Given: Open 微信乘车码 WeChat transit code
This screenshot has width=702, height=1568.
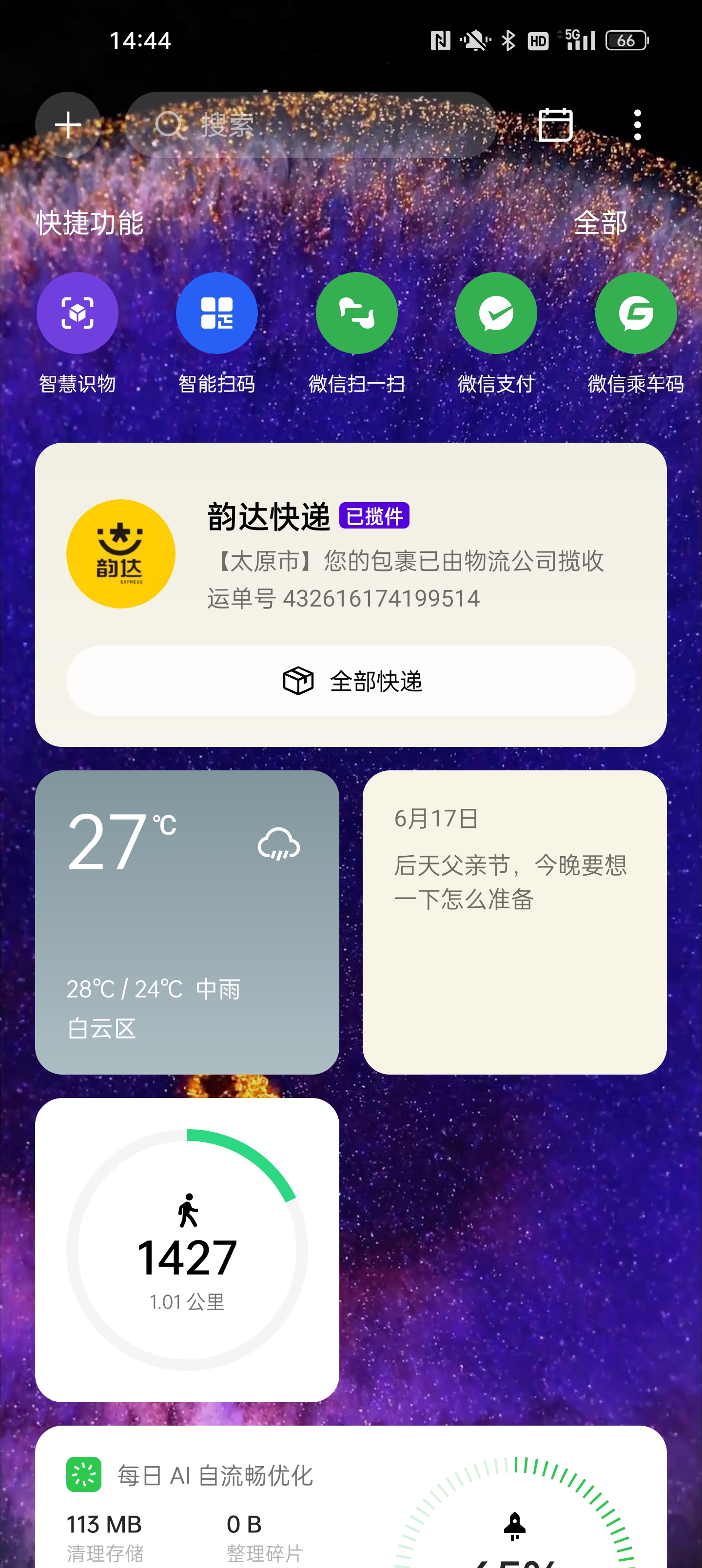Looking at the screenshot, I should click(635, 313).
